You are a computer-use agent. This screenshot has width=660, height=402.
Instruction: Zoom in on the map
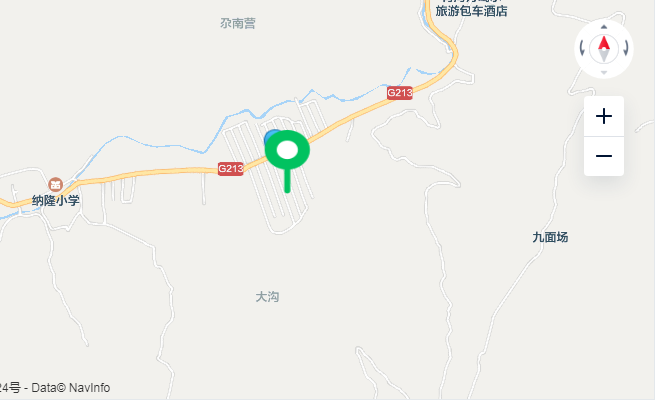tap(603, 116)
